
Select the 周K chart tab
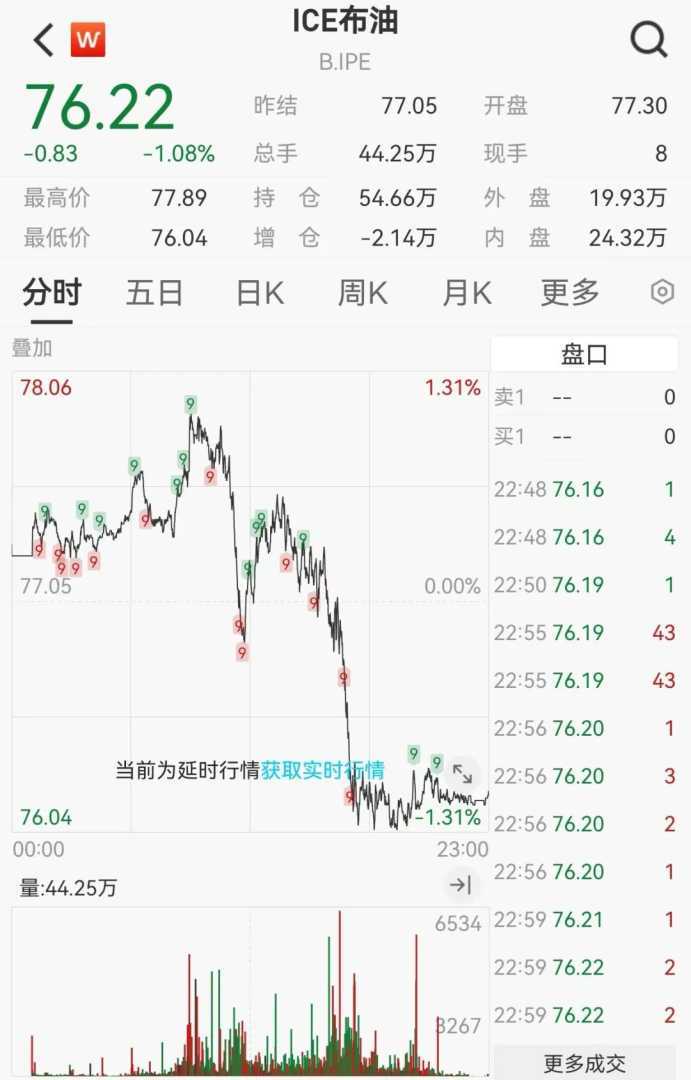coord(363,293)
